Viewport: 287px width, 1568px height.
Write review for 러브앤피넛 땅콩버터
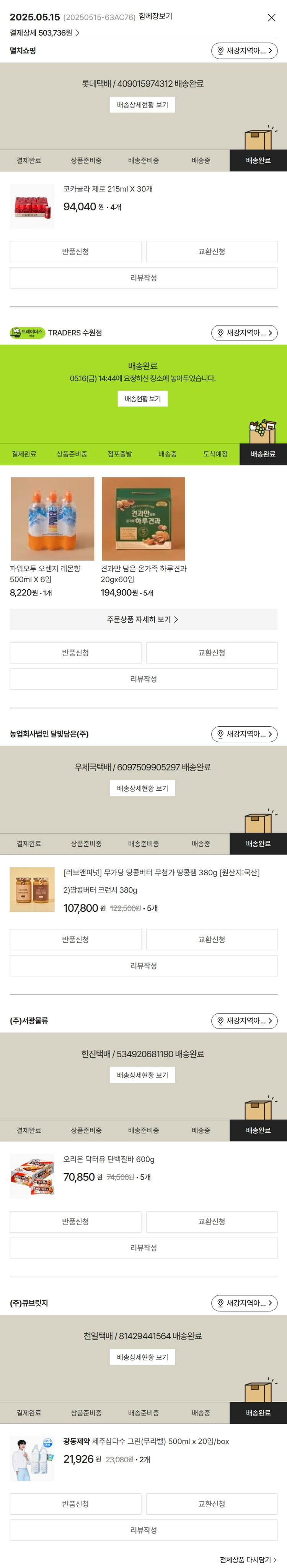[x=143, y=965]
